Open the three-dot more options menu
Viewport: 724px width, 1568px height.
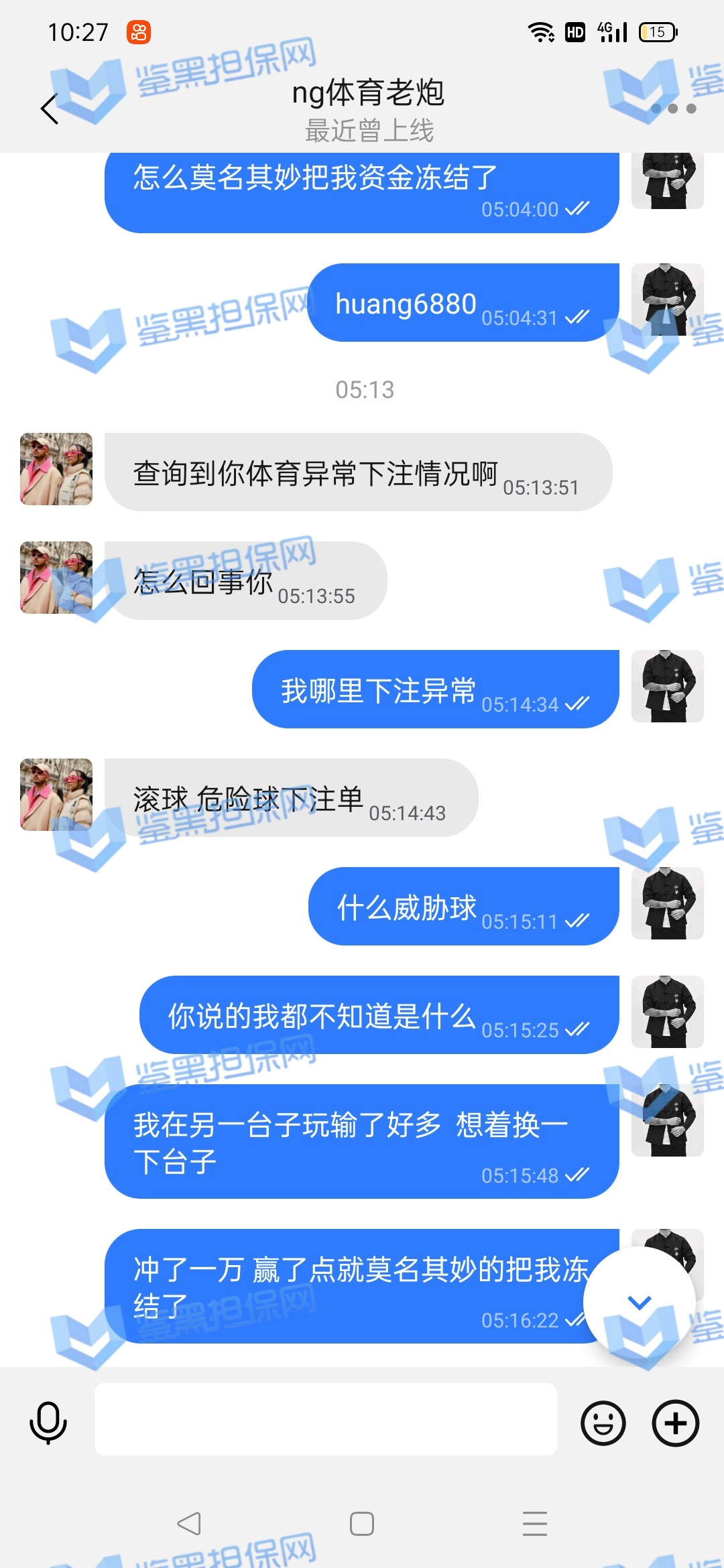673,109
